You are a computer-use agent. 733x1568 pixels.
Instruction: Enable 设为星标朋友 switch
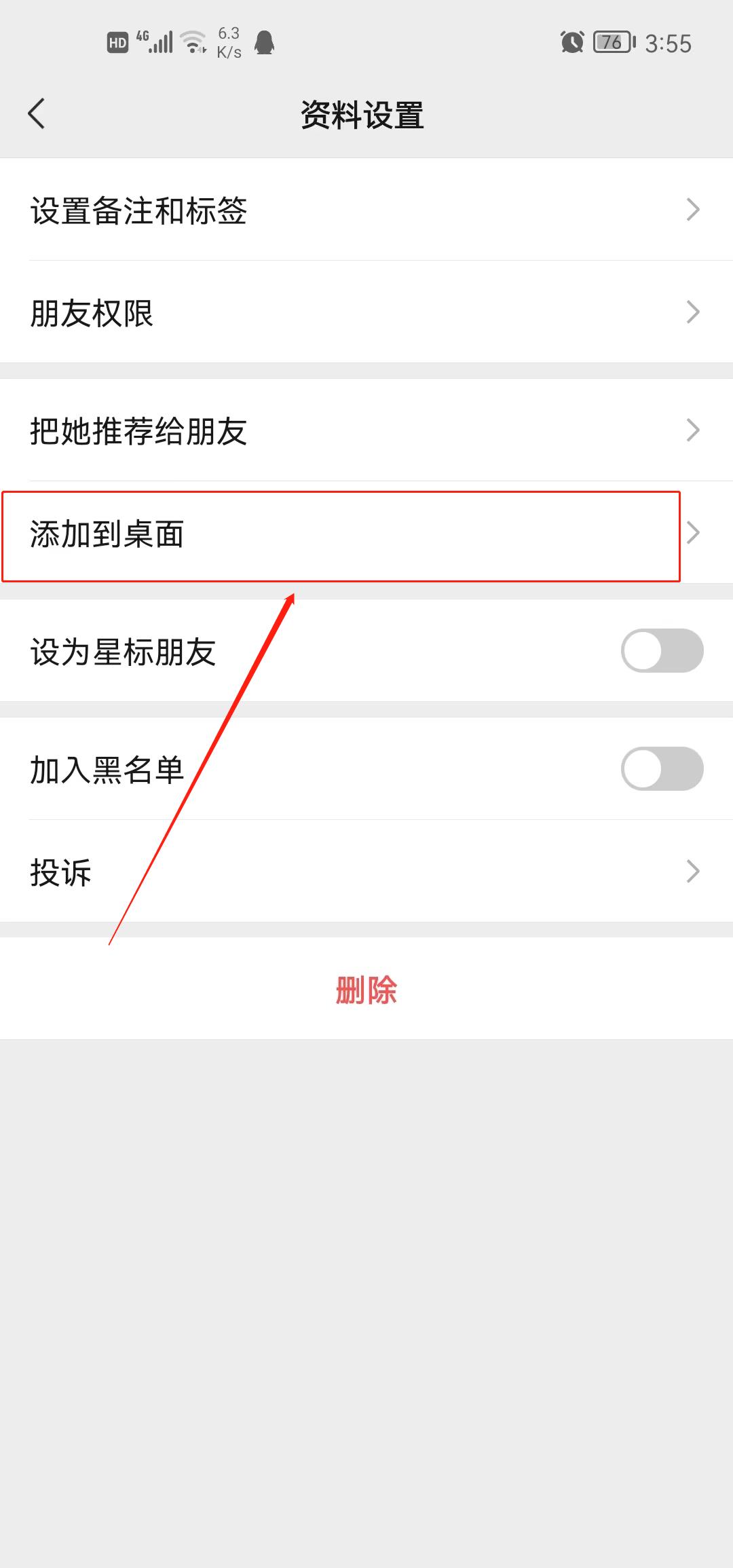pos(662,650)
